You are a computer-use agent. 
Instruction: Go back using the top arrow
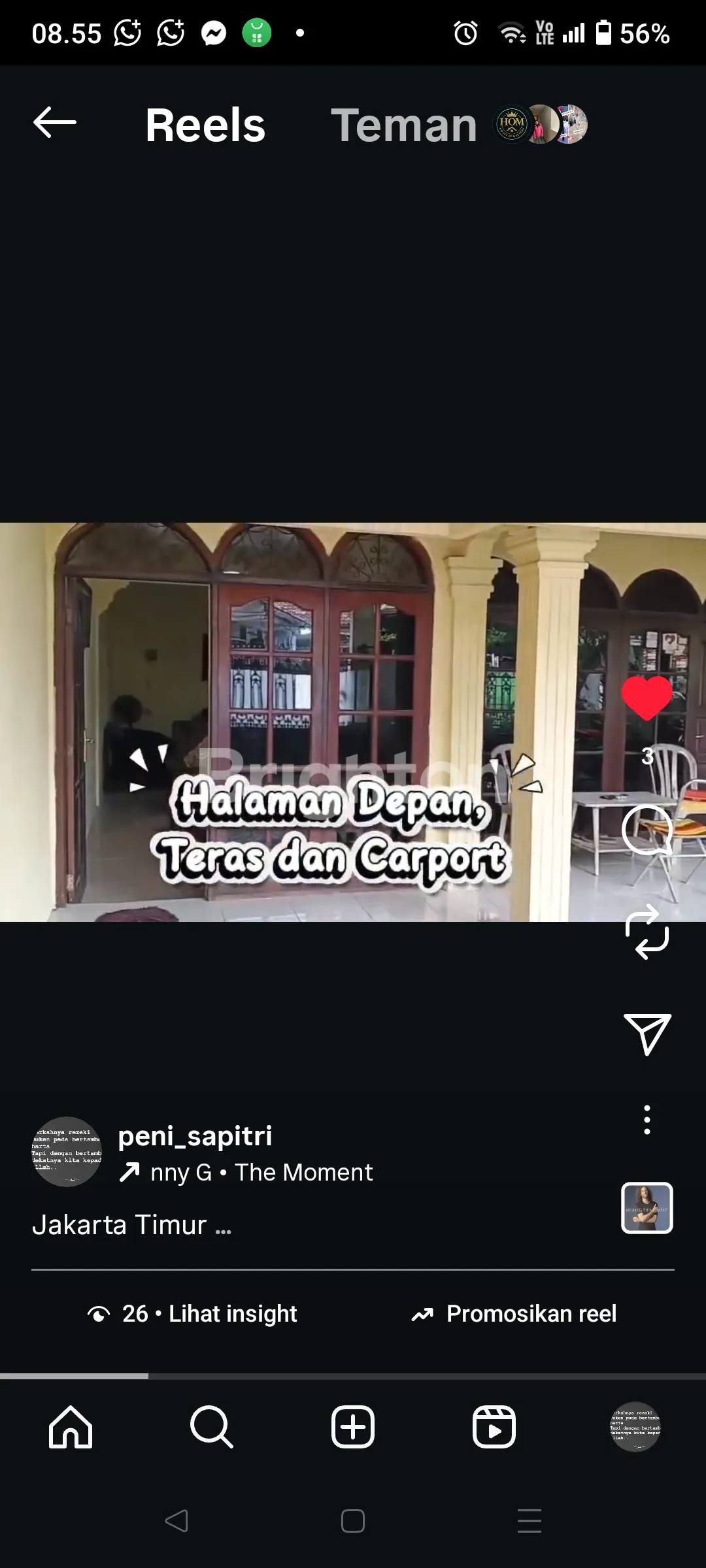coord(55,123)
